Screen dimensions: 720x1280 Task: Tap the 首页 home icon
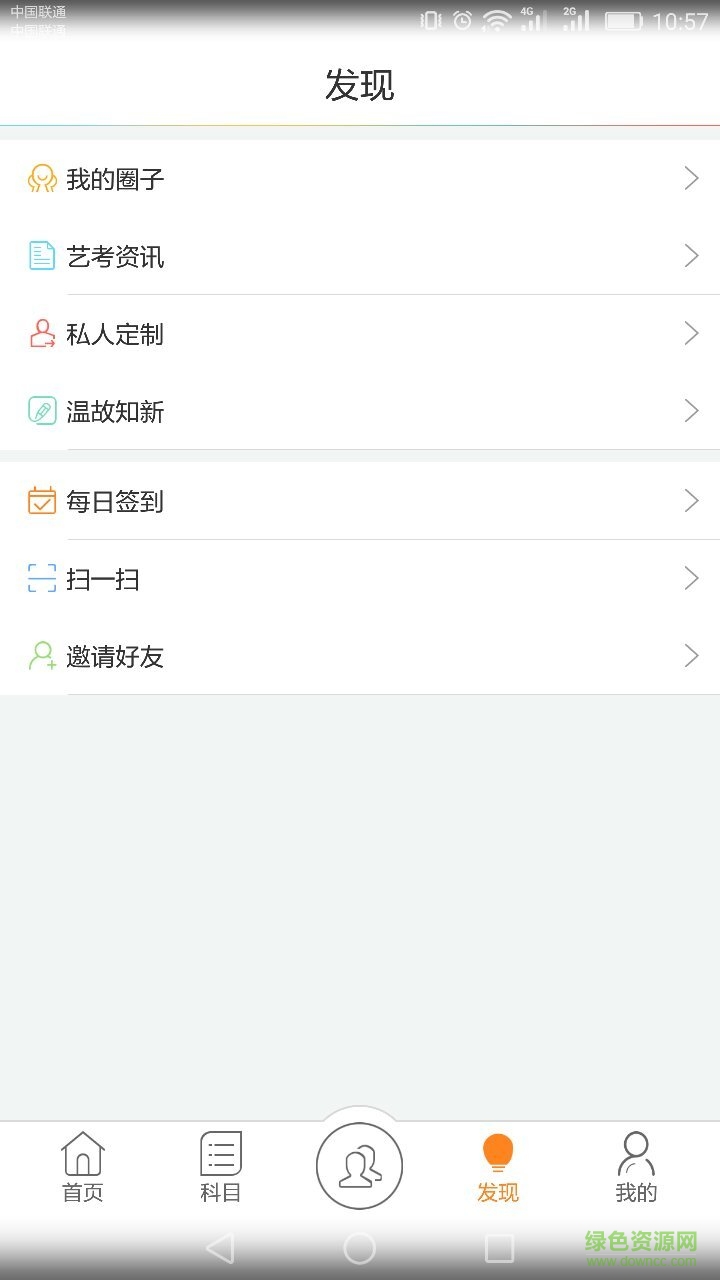tap(82, 1156)
